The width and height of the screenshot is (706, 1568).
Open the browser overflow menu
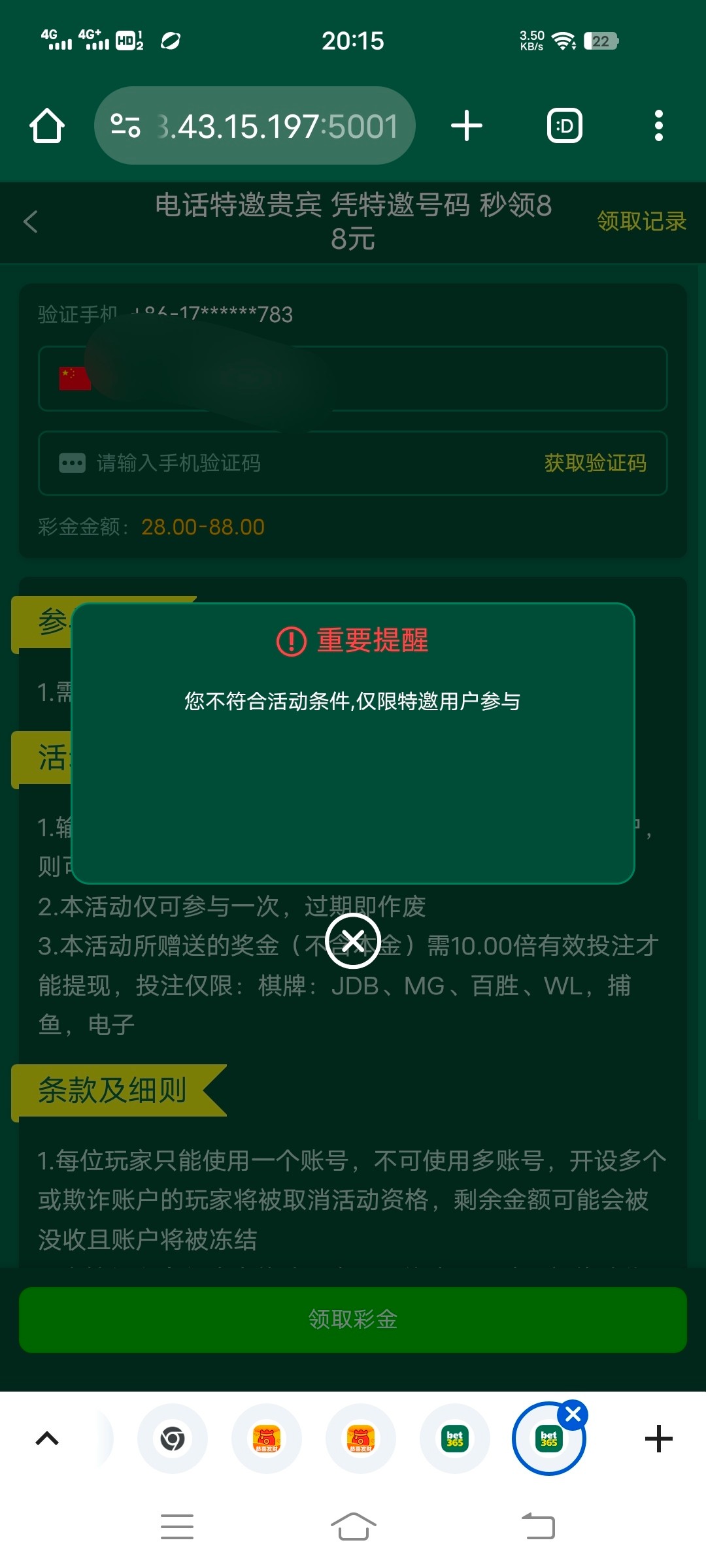[658, 125]
